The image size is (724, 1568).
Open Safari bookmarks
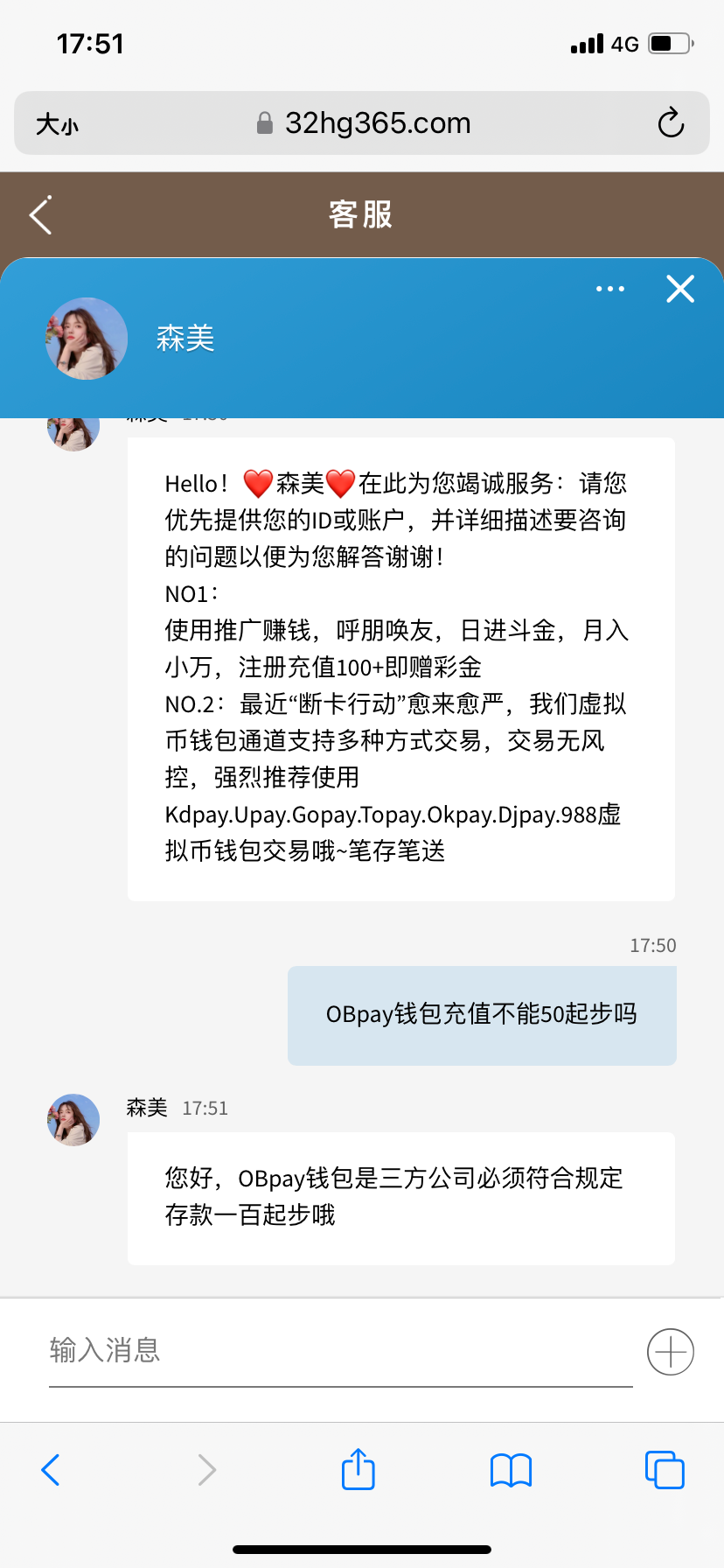click(x=511, y=1470)
